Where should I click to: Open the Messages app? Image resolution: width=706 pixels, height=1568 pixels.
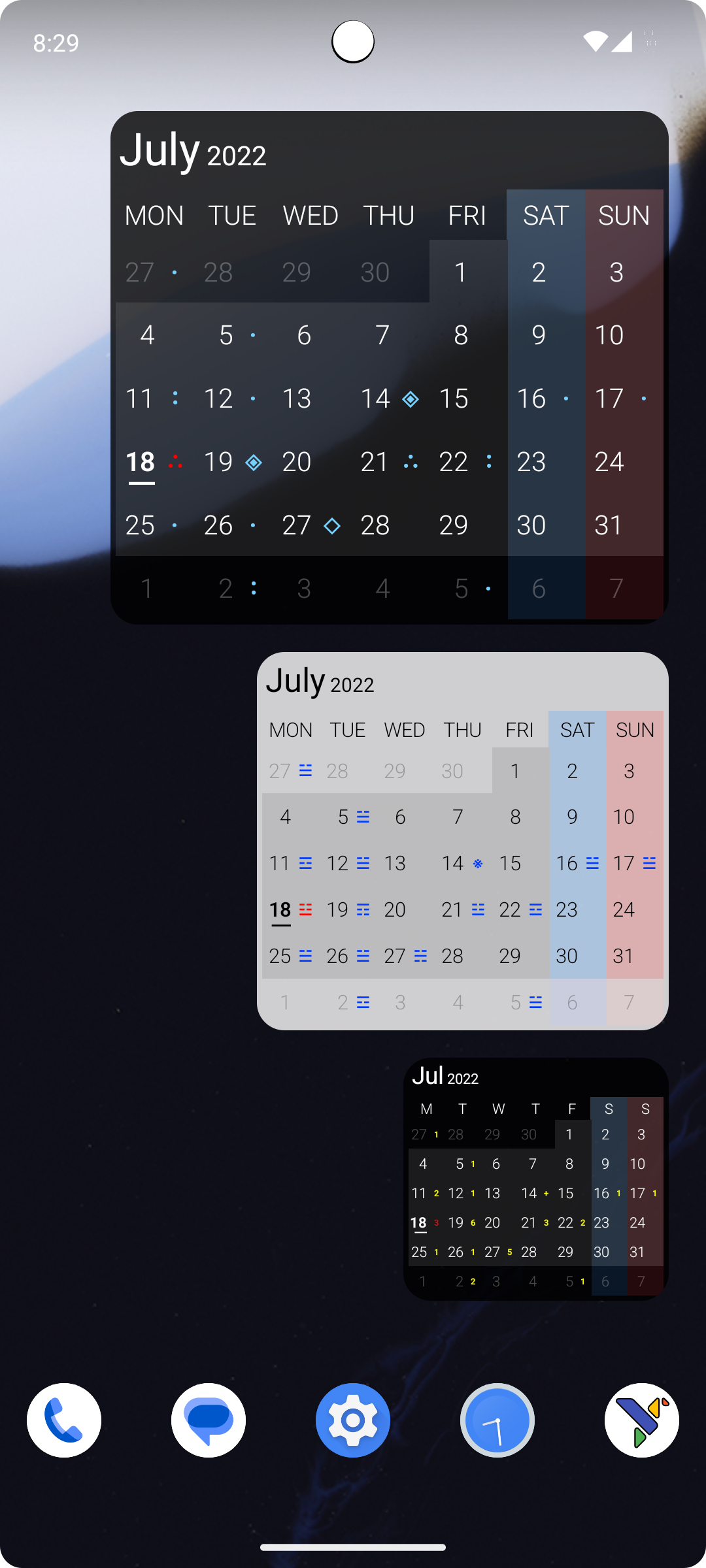209,1420
